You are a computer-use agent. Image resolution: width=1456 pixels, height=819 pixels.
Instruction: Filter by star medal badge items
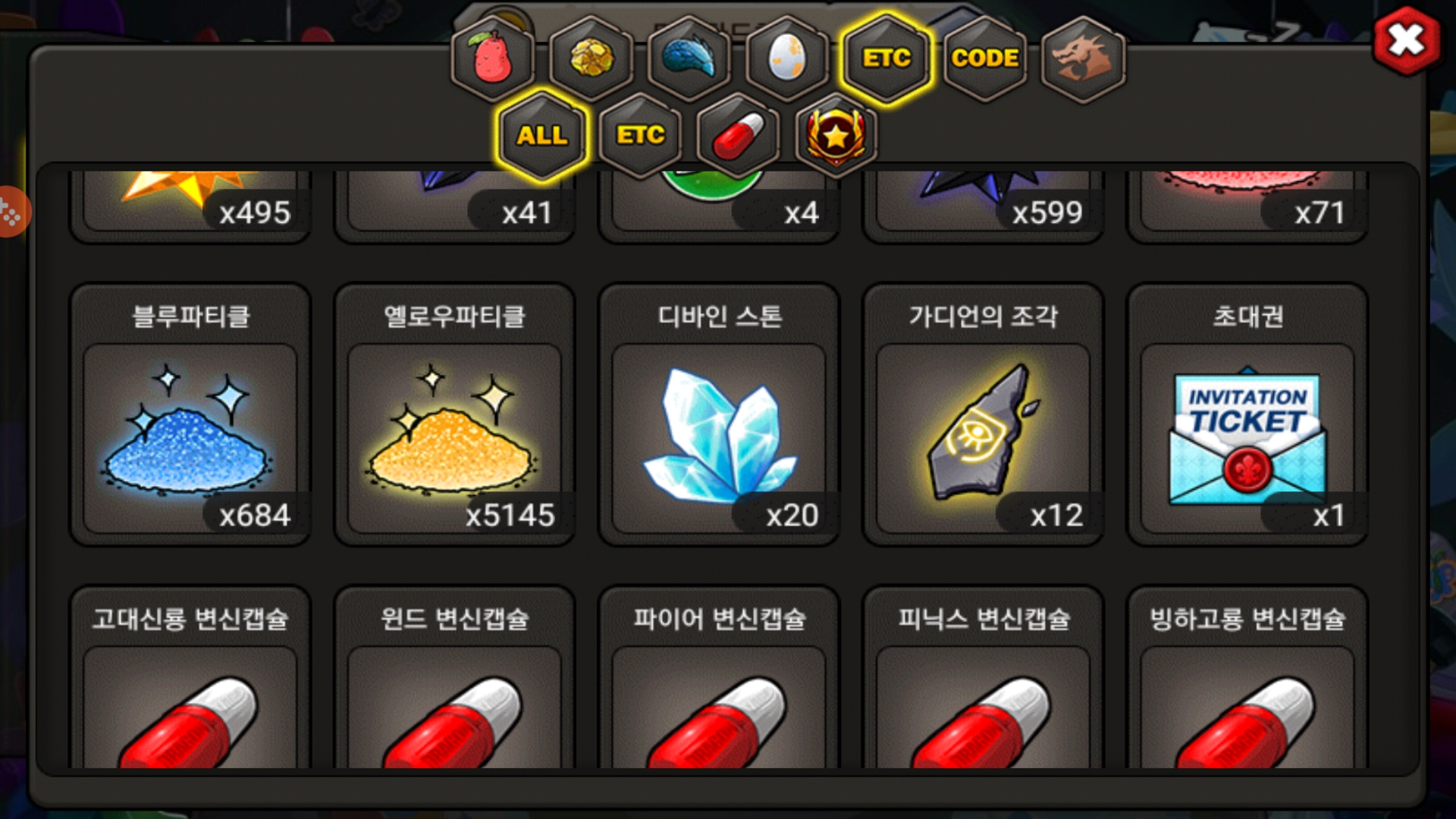click(836, 136)
